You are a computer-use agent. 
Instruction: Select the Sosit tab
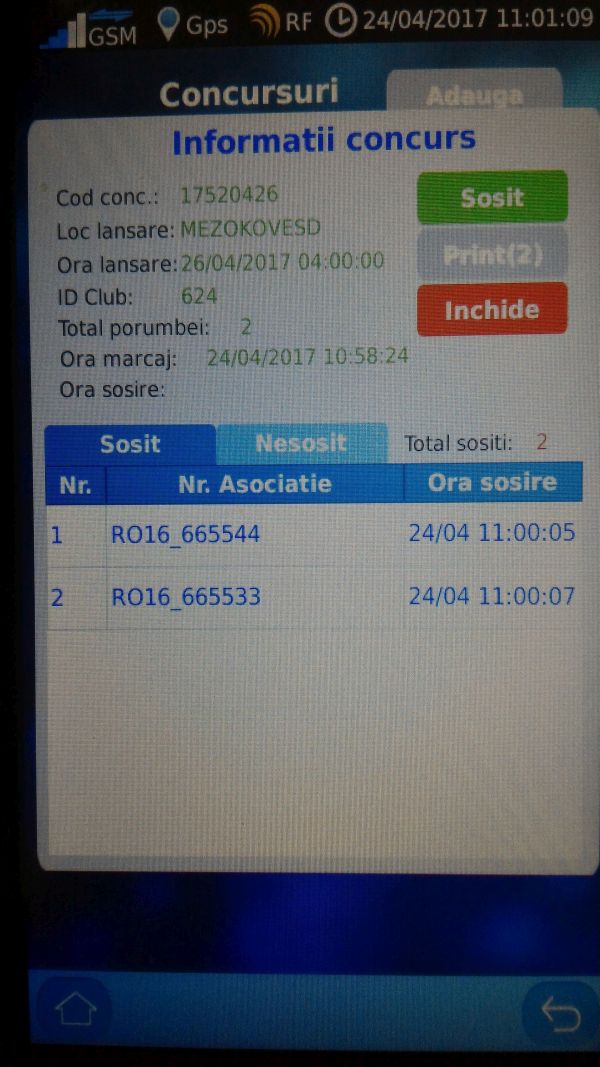pos(130,444)
